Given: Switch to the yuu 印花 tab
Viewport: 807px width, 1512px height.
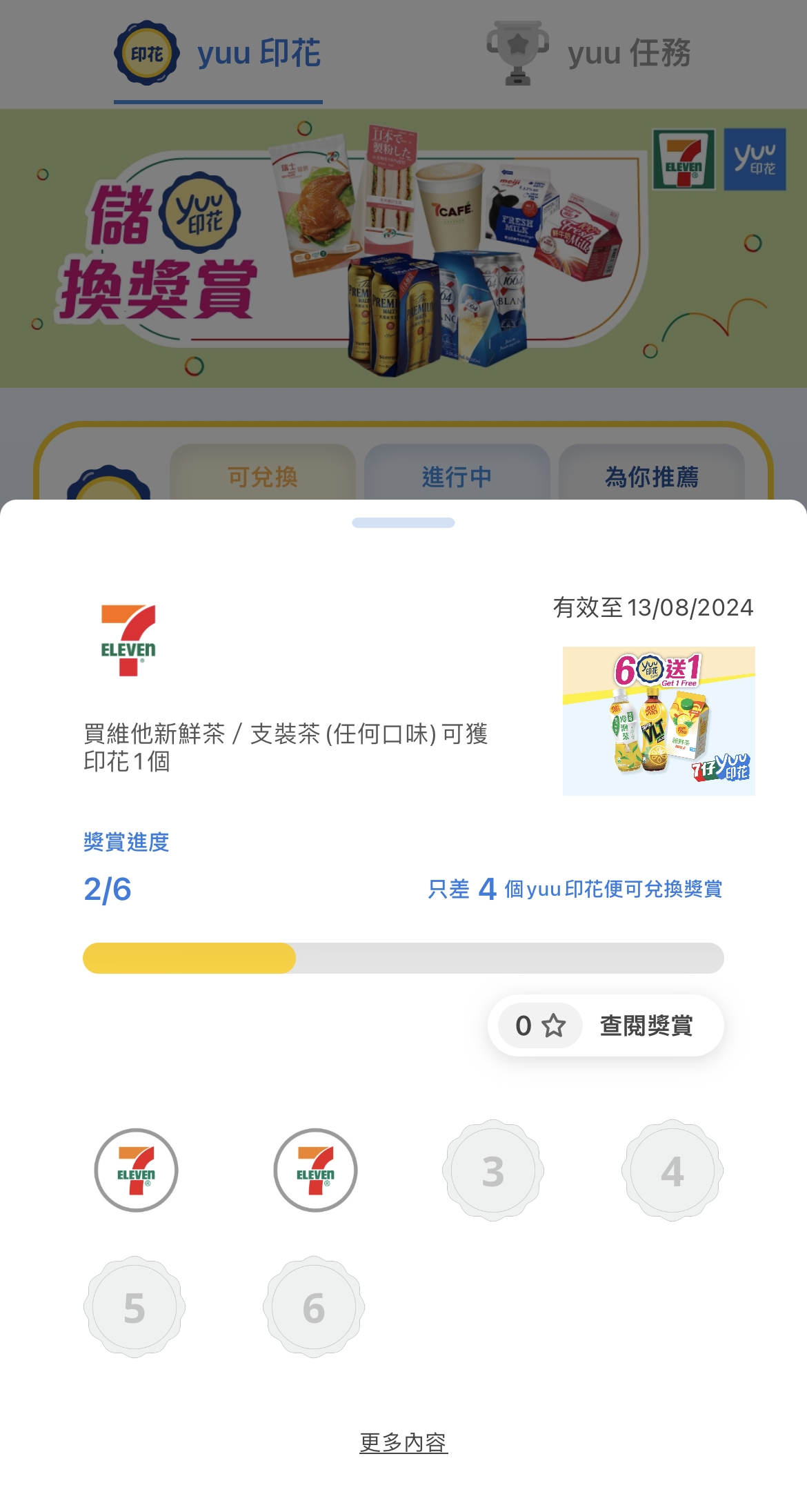Looking at the screenshot, I should click(218, 54).
